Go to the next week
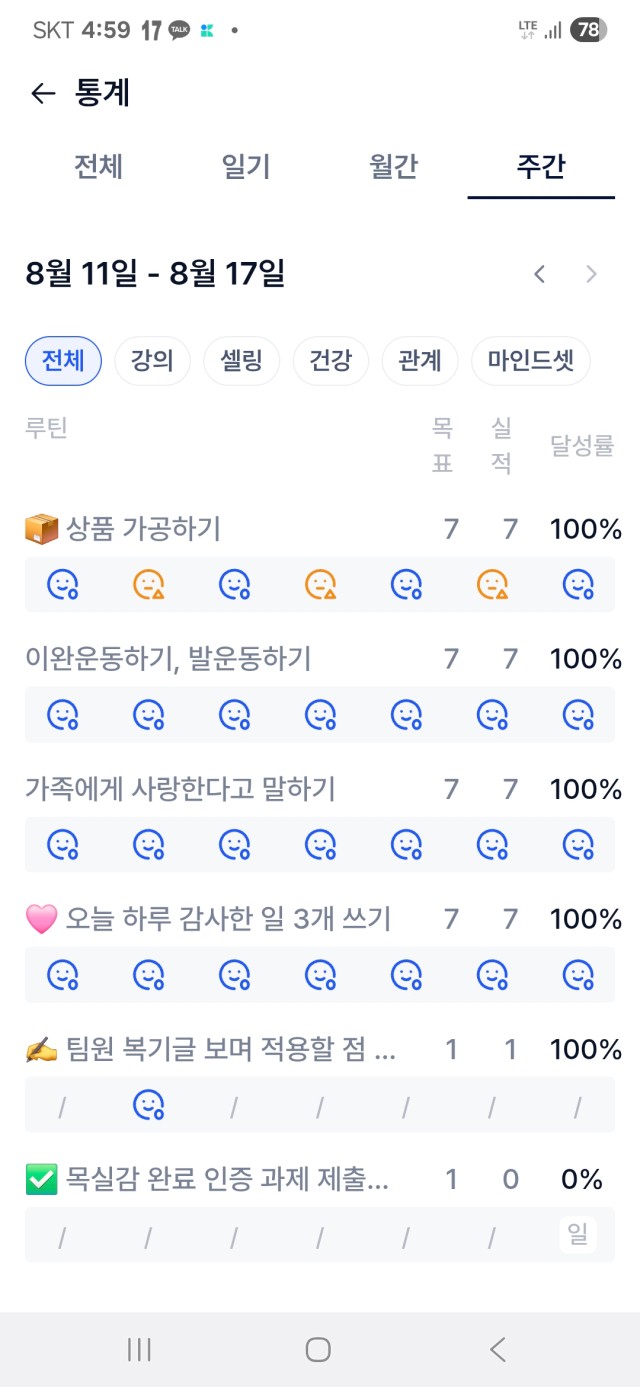 tap(591, 274)
